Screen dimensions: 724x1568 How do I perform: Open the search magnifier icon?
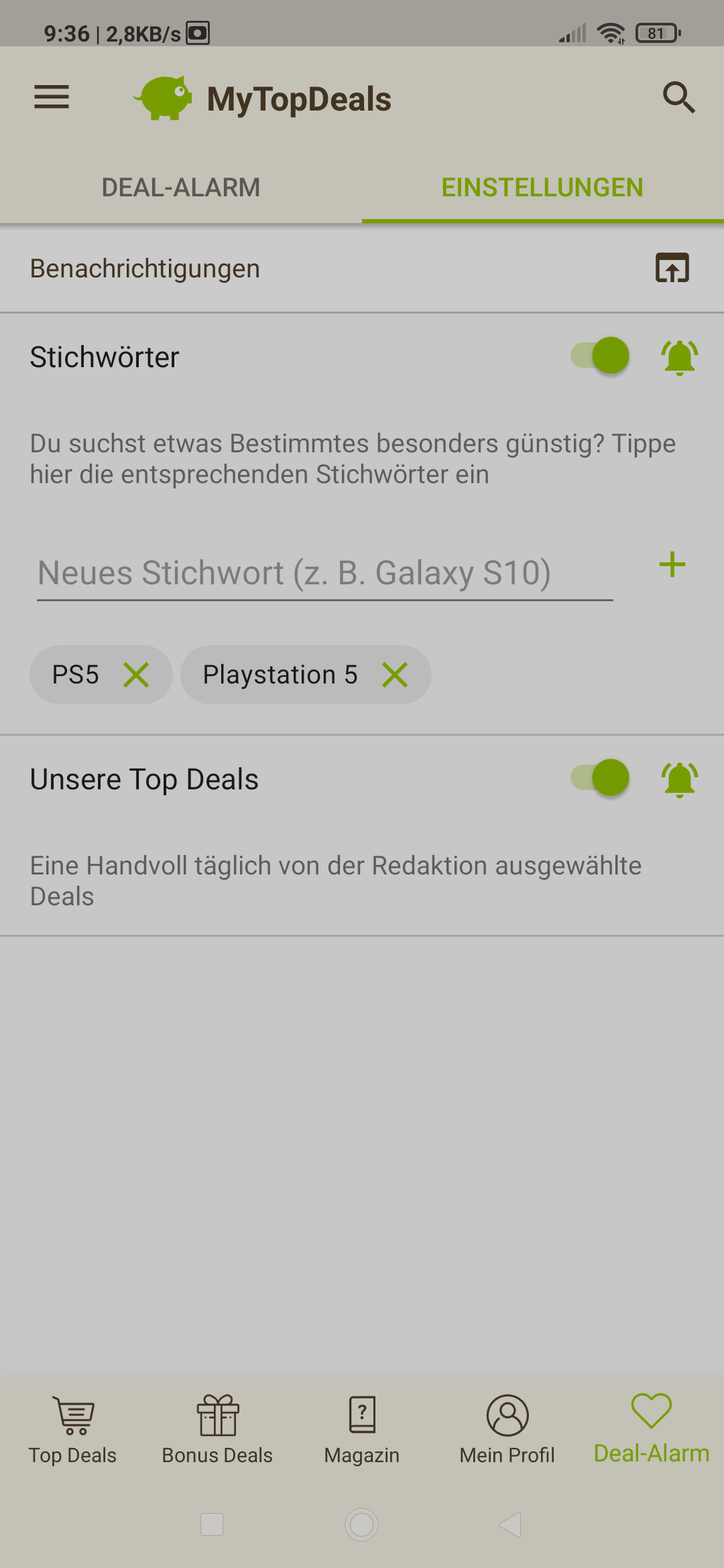point(678,98)
